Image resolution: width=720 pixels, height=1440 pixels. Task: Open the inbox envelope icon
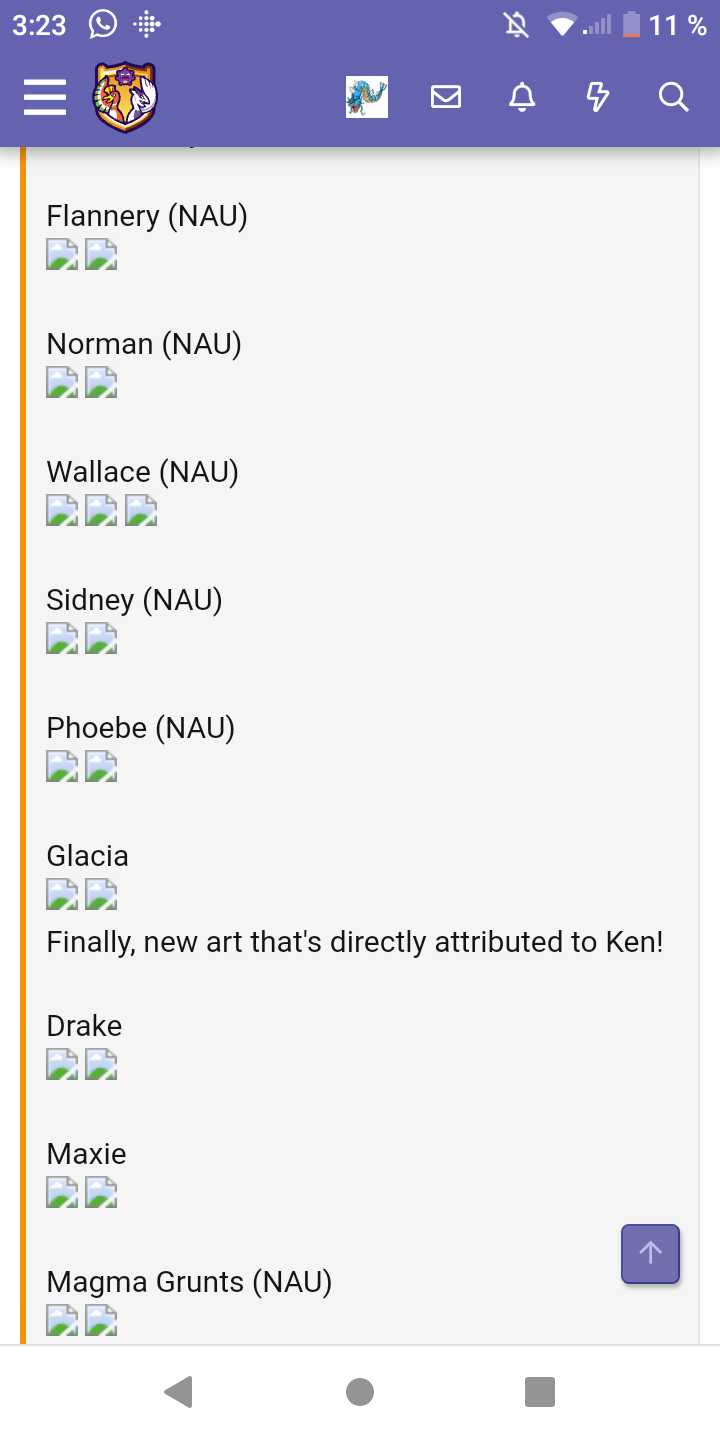(446, 97)
